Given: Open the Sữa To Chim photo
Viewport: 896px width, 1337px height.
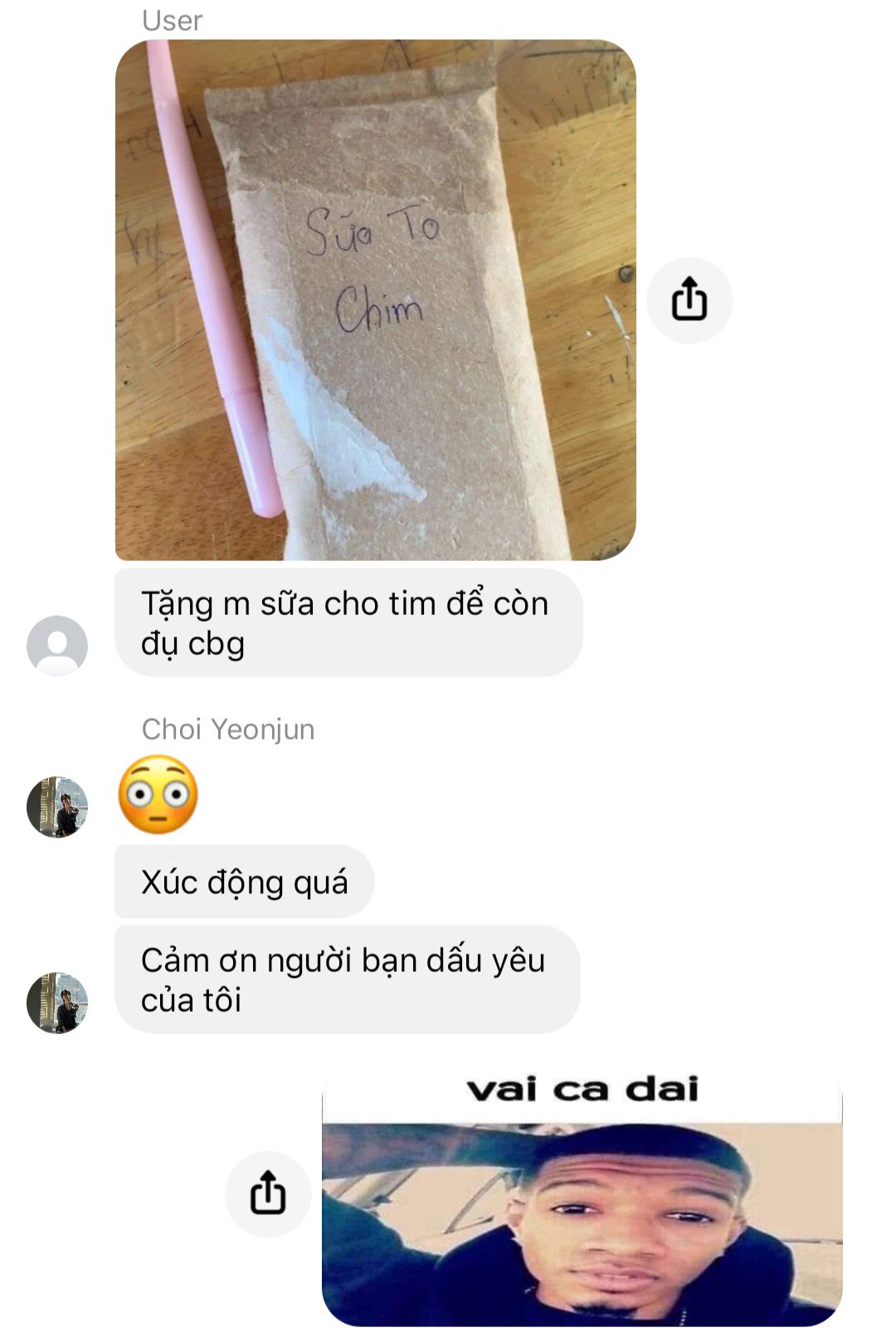Looking at the screenshot, I should pos(375,300).
